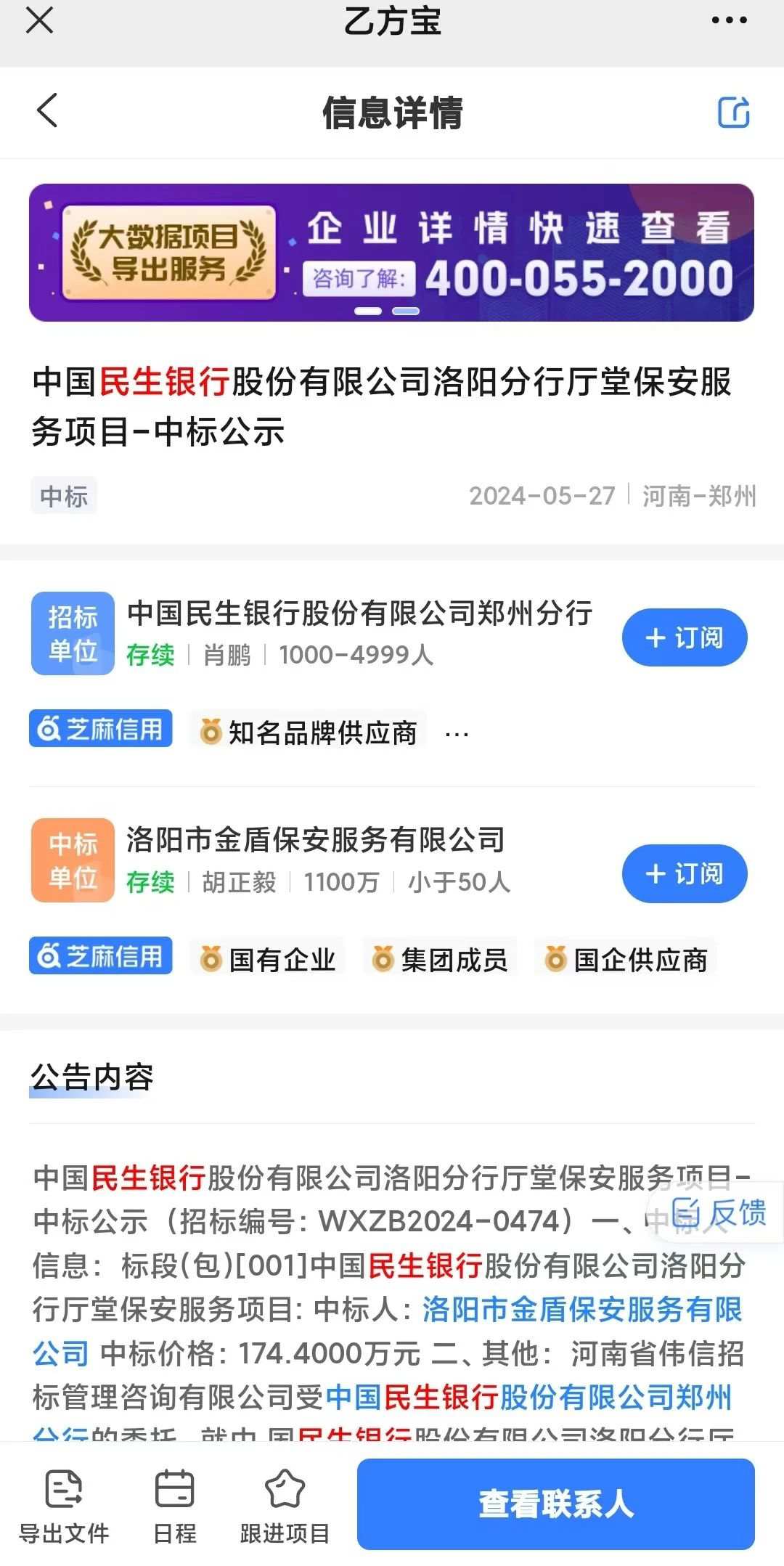Close the 乙方宝 mini program
Screen dimensions: 784x1566
coord(39,20)
